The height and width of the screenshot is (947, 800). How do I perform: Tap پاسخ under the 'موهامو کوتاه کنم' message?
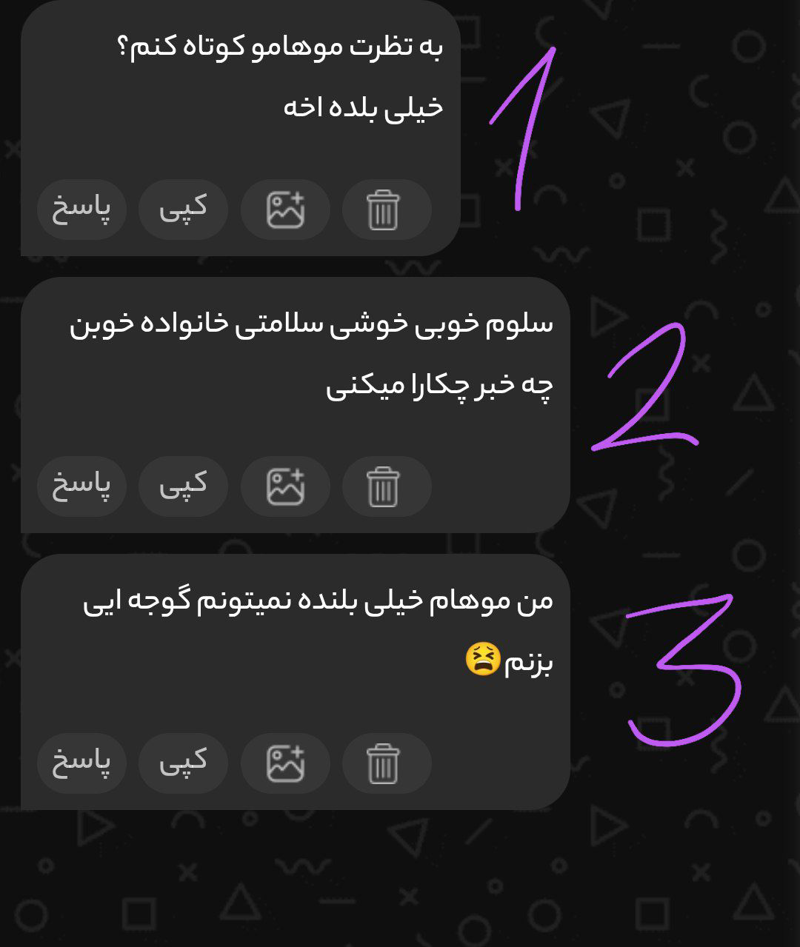coord(82,210)
